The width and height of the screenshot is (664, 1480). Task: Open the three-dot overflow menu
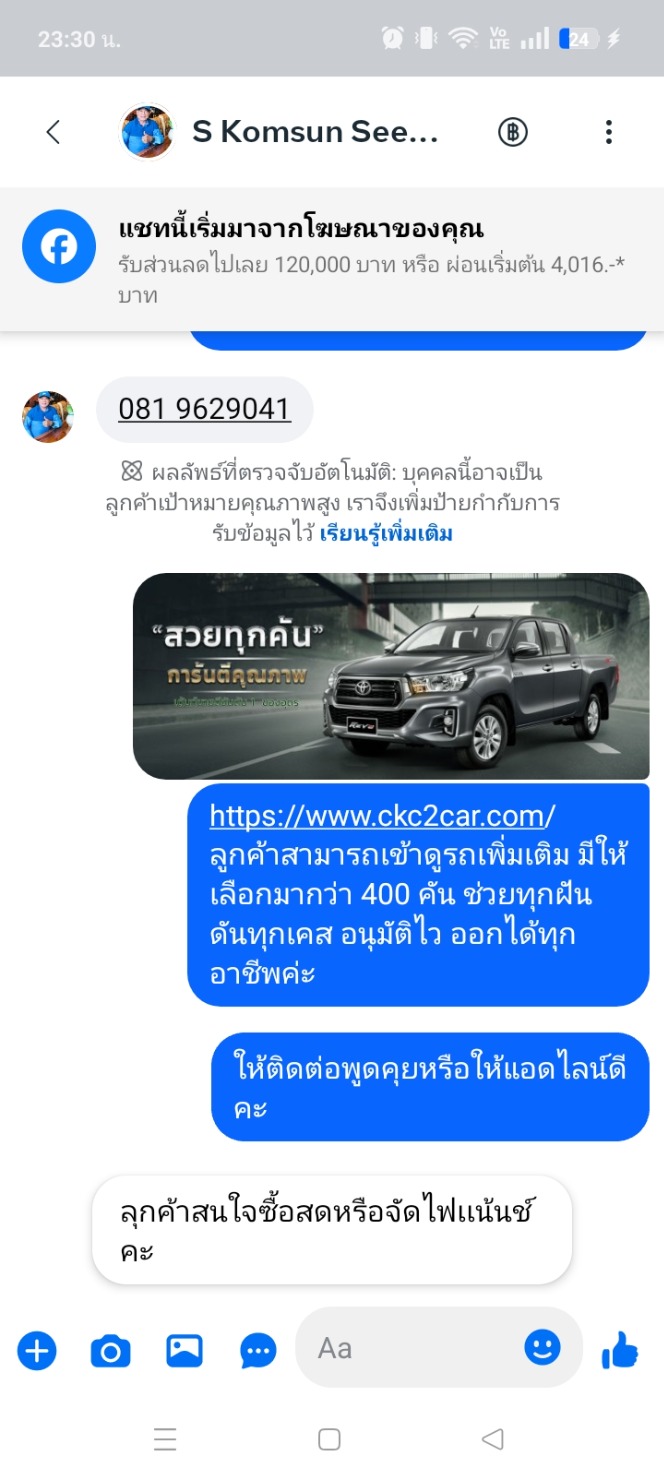(x=608, y=132)
